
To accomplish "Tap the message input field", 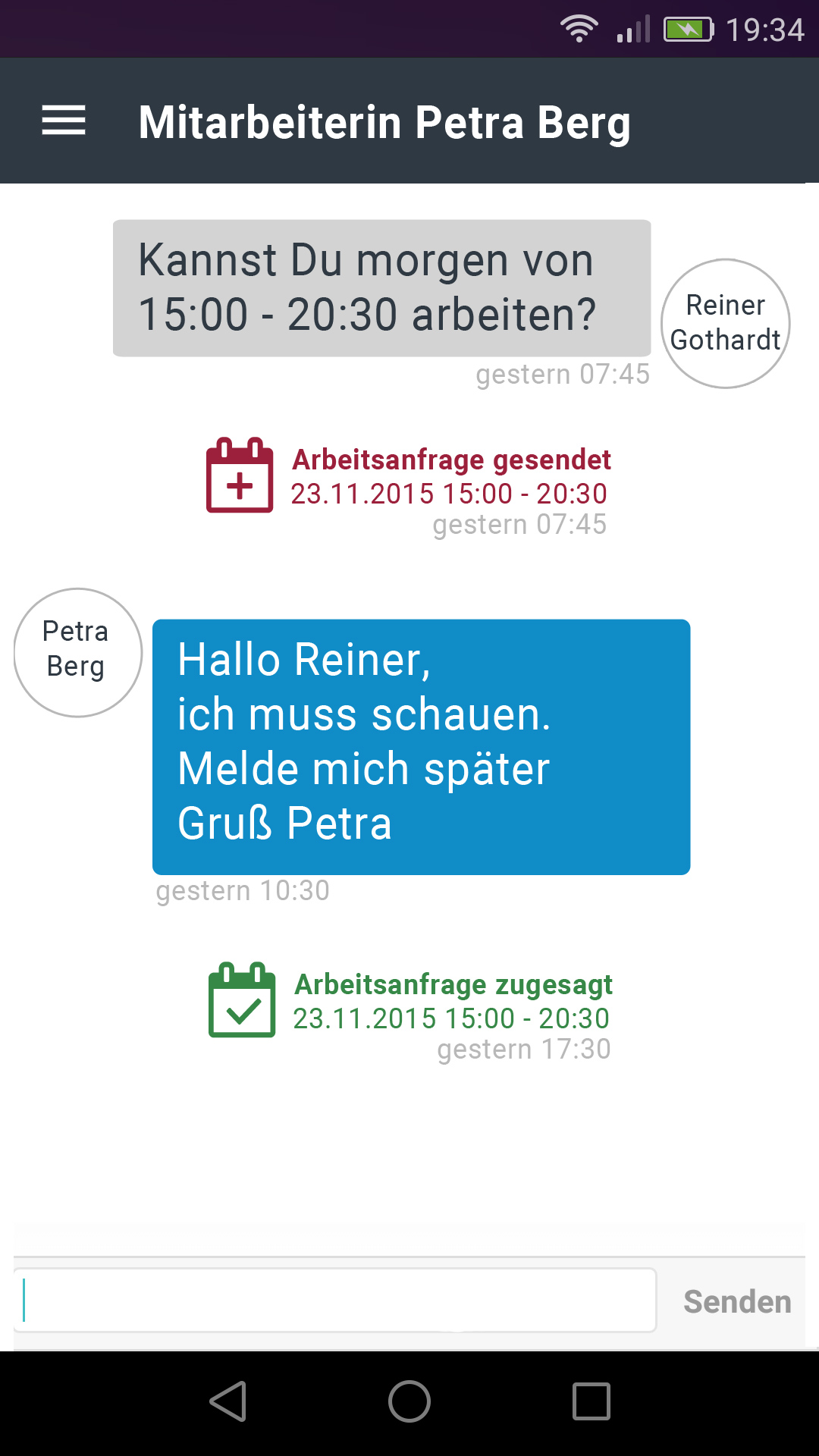I will point(334,1300).
